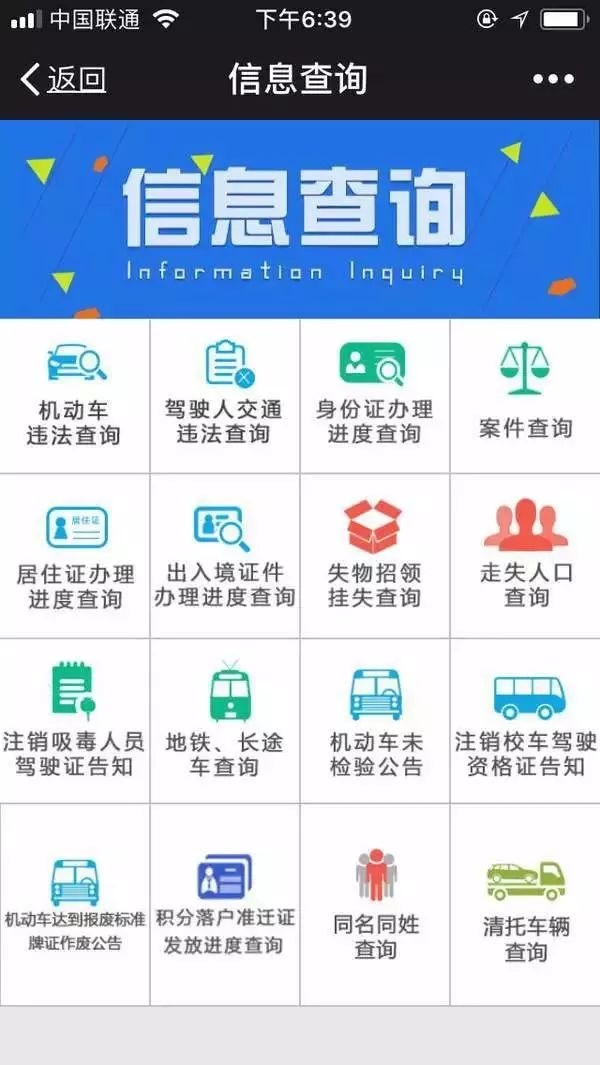Image resolution: width=600 pixels, height=1065 pixels.
Task: Open 居住证办理进度查询
Action: [74, 556]
